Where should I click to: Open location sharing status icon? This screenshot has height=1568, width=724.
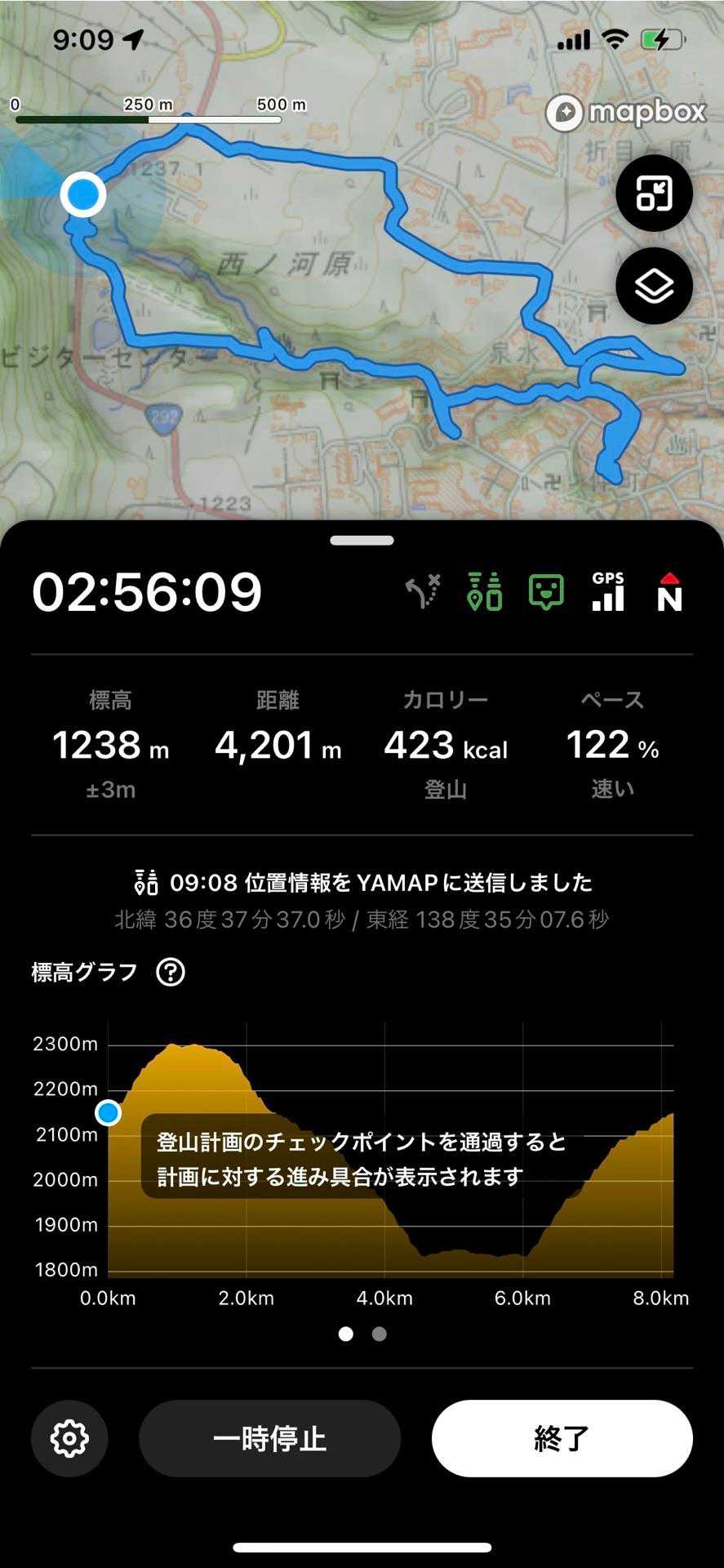point(484,592)
